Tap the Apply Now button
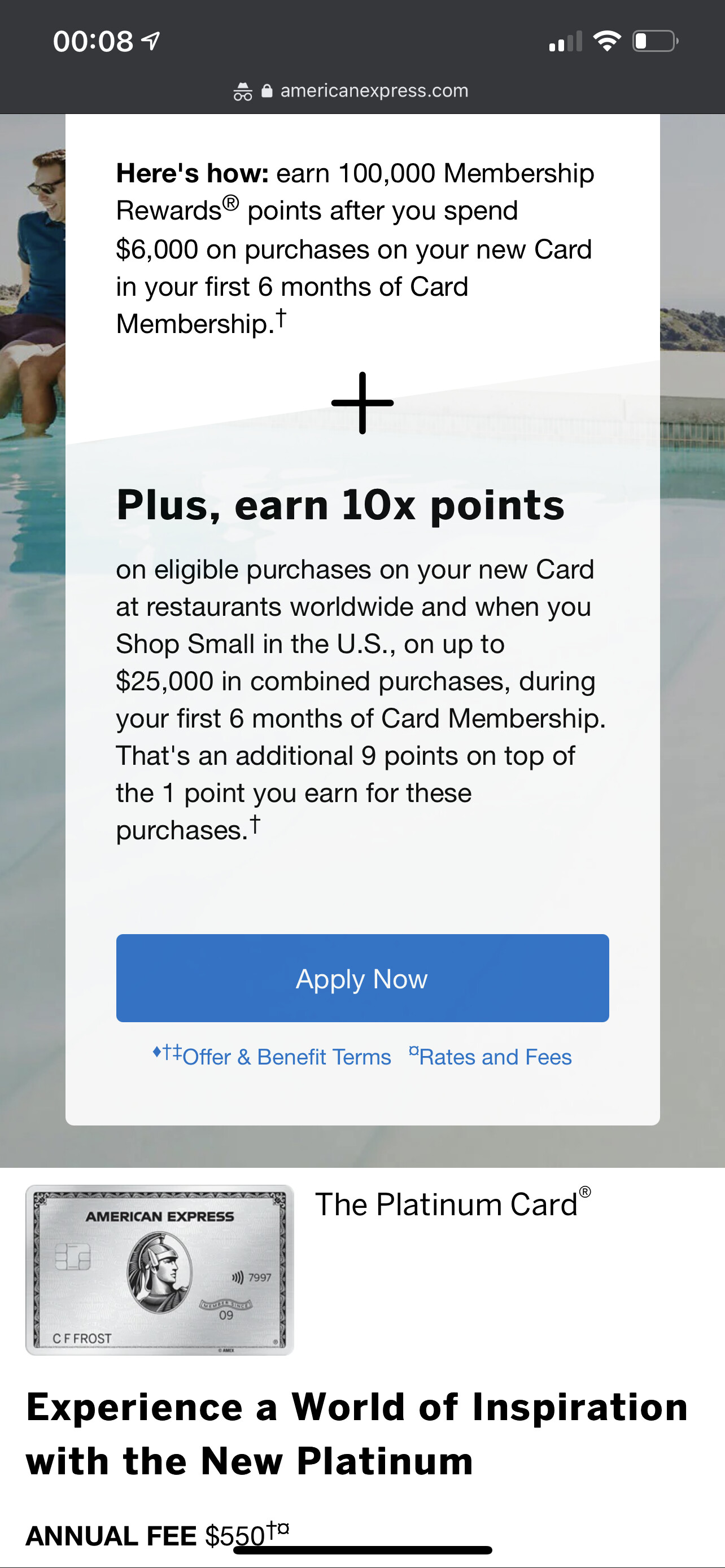 coord(362,978)
